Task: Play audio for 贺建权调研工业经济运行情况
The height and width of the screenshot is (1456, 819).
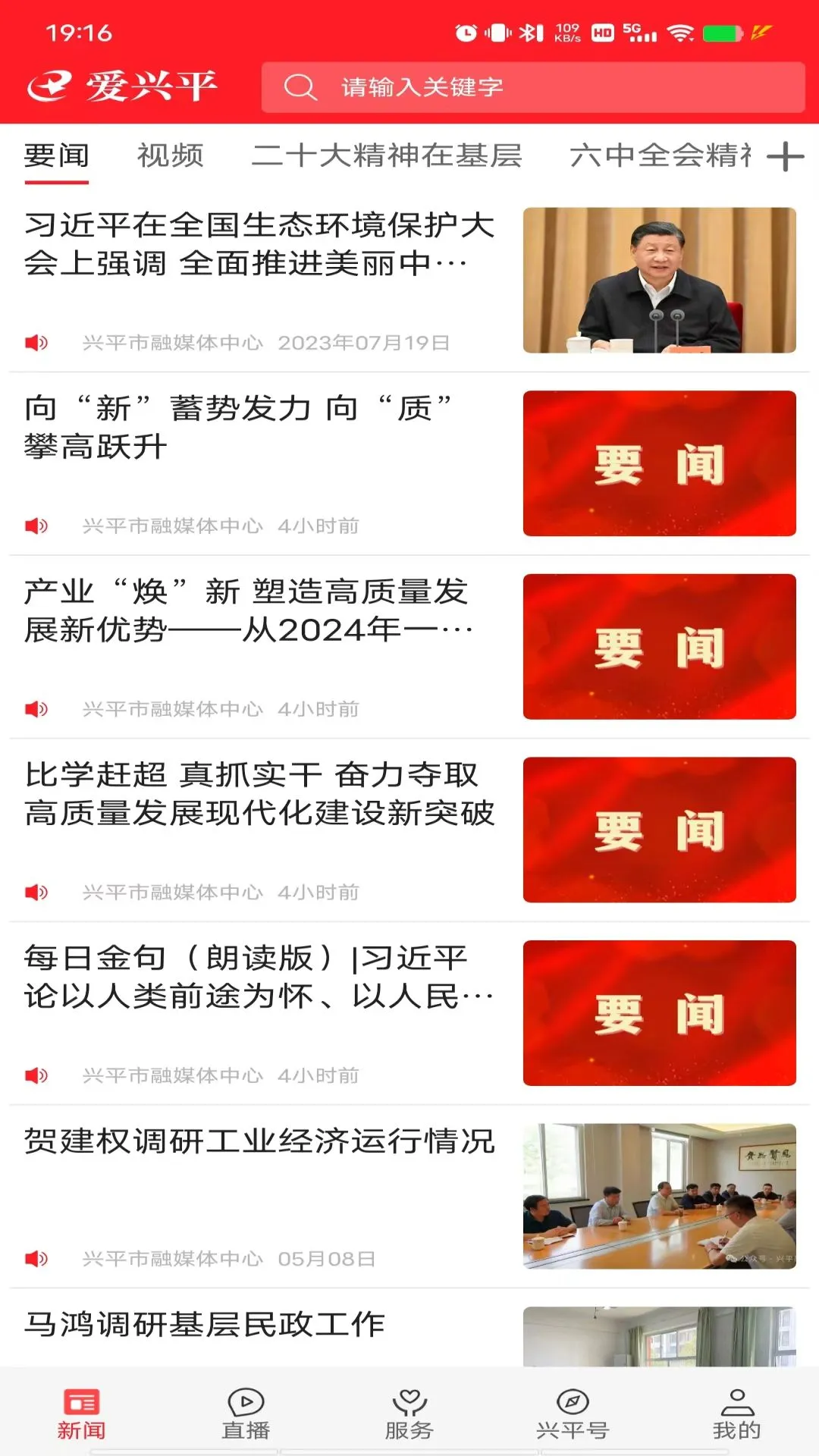Action: pos(36,1257)
